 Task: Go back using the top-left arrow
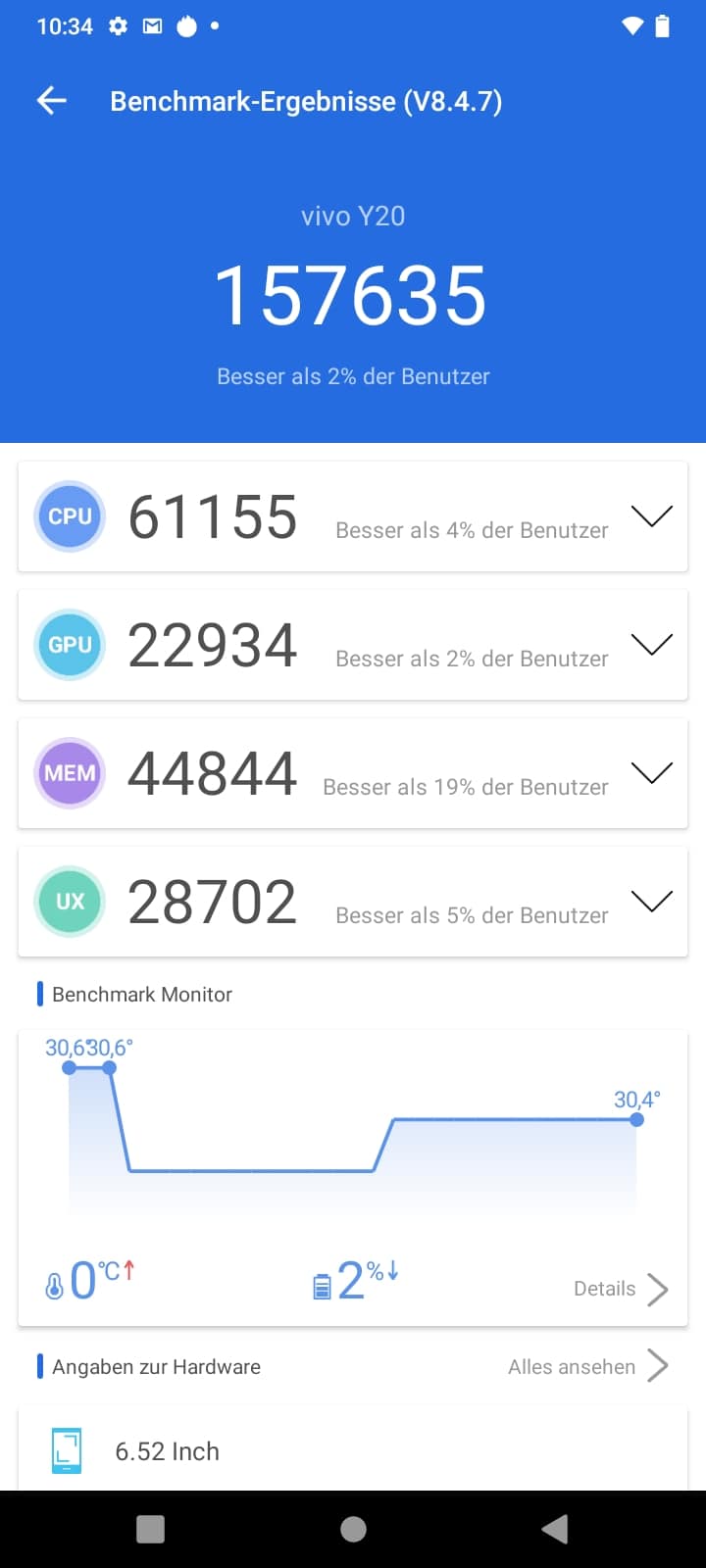click(51, 100)
